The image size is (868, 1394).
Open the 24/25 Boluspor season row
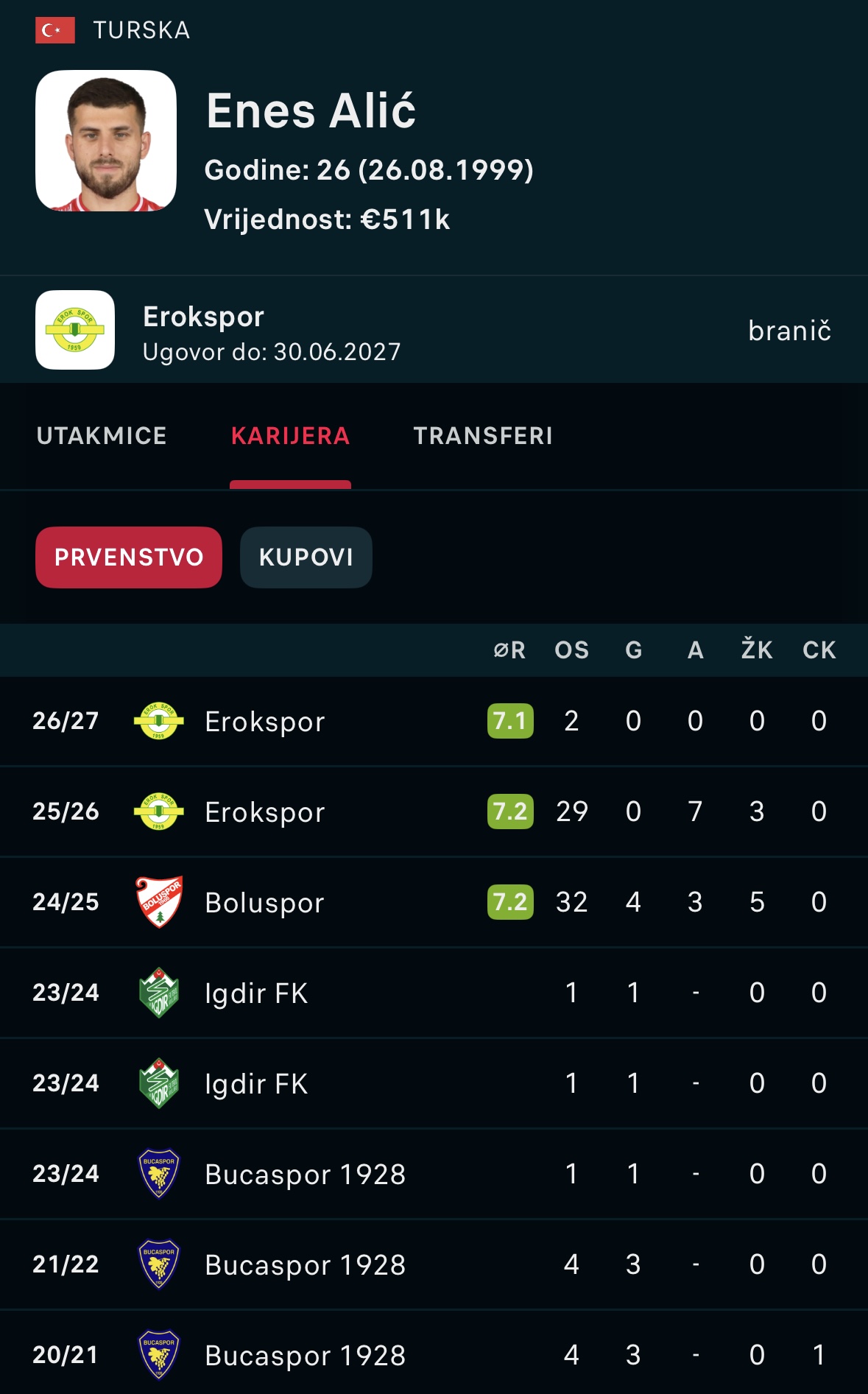tap(434, 902)
